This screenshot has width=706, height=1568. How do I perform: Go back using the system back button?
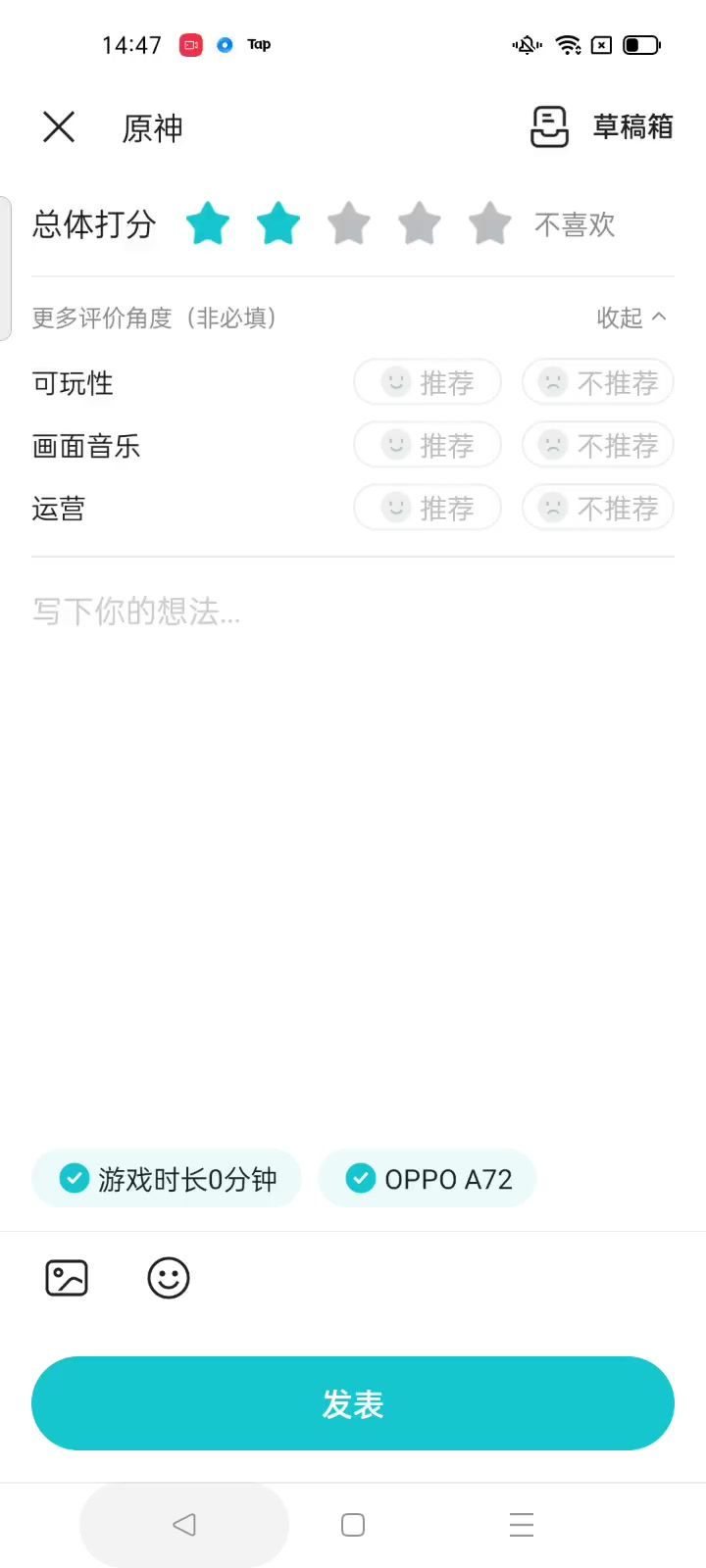[x=184, y=1525]
